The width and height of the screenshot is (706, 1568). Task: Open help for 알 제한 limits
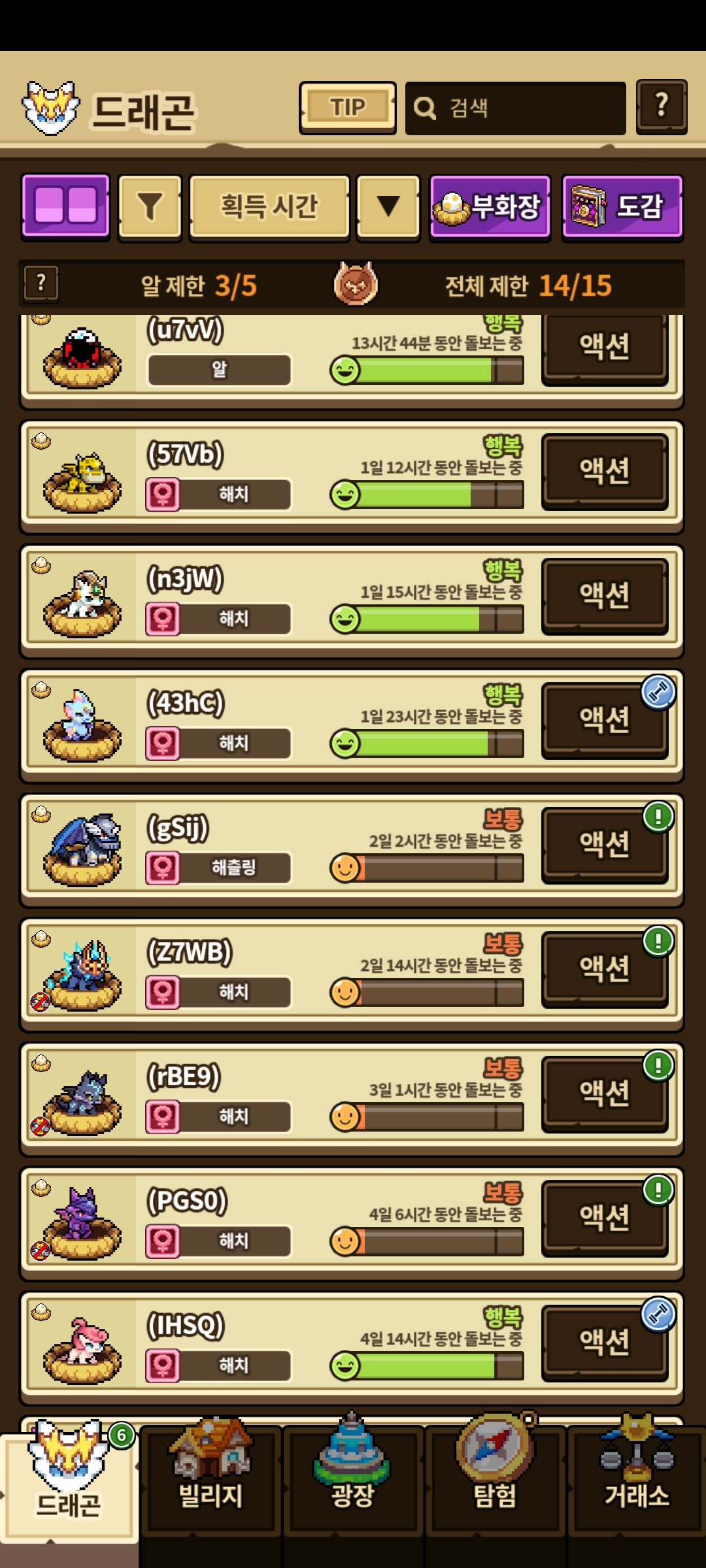click(41, 284)
